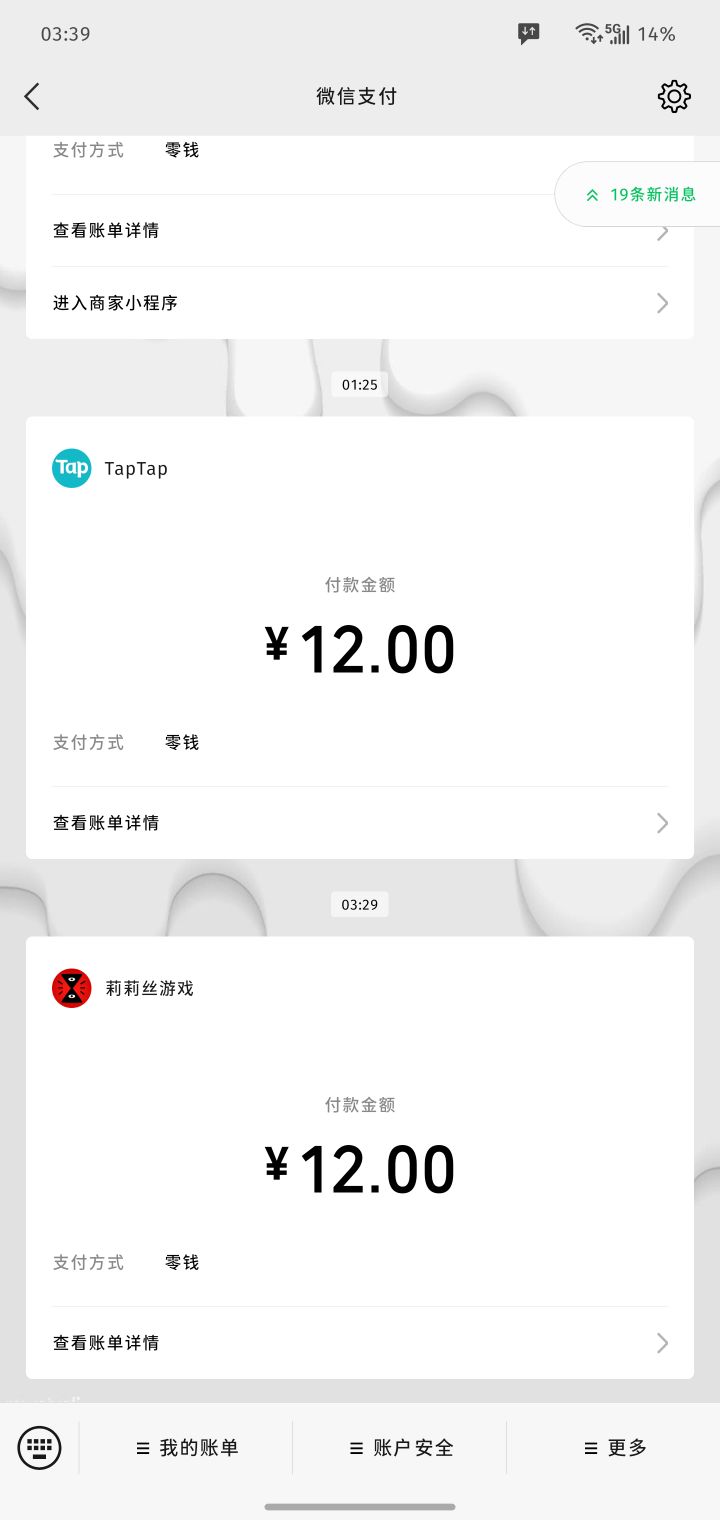This screenshot has height=1520, width=720.
Task: Open WeChat Pay settings gear
Action: (x=674, y=96)
